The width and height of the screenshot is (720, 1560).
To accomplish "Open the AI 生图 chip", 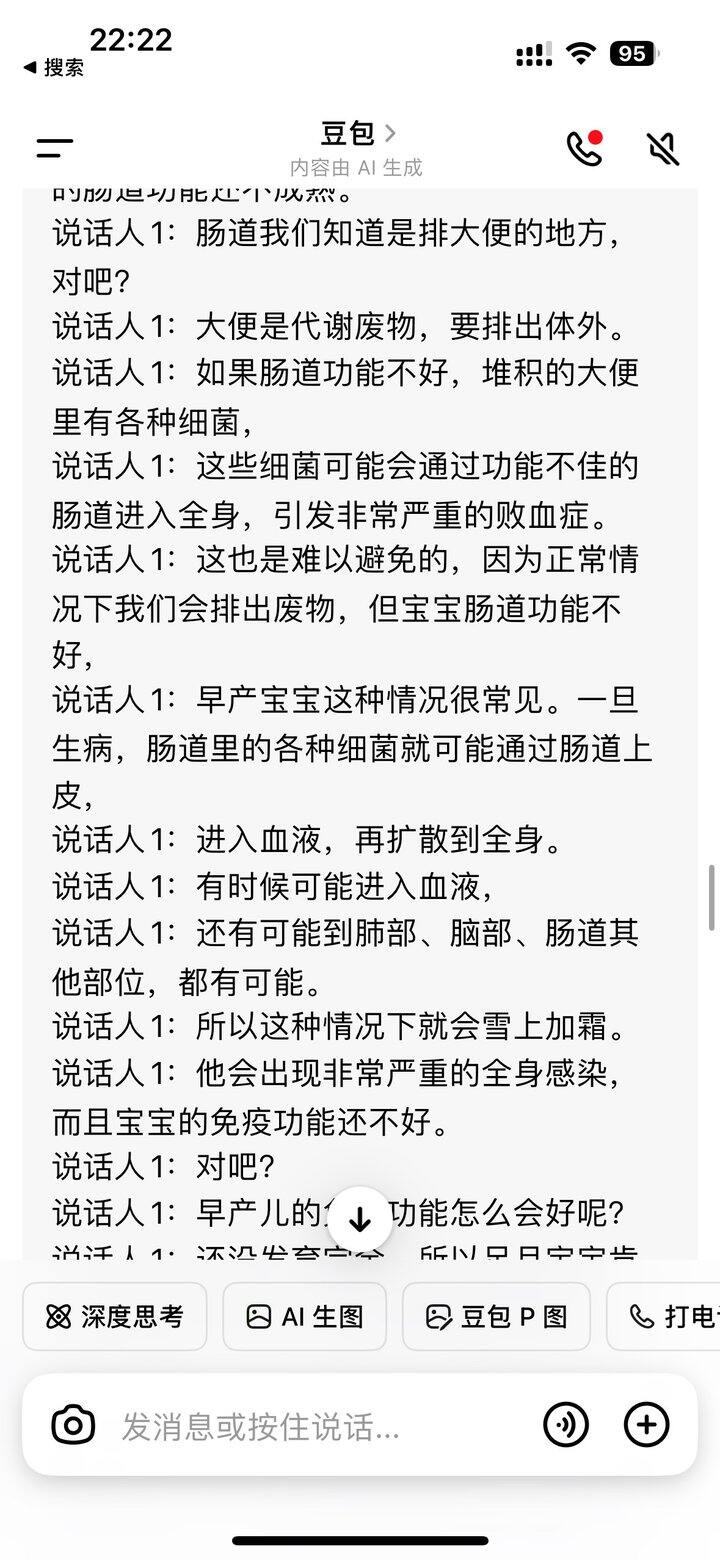I will tap(304, 1317).
